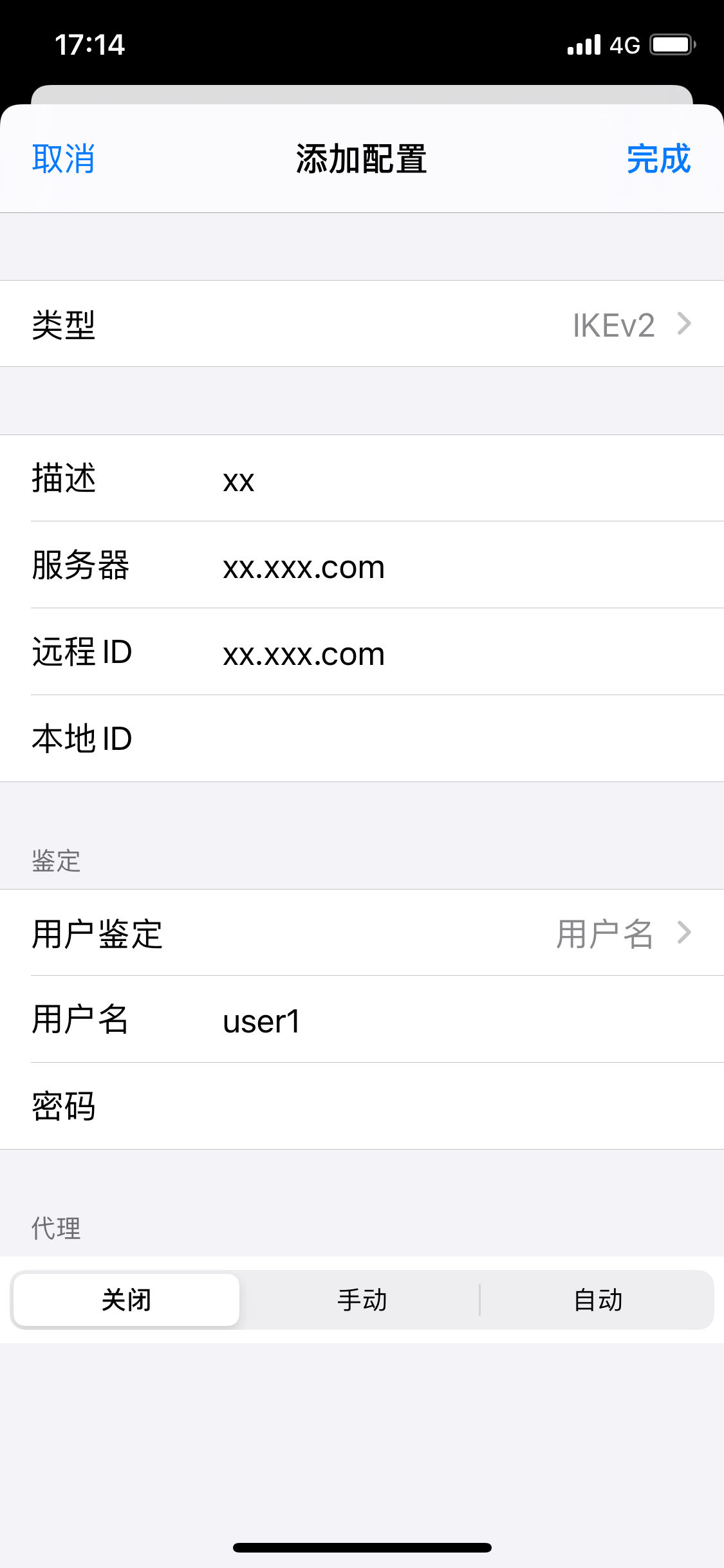Edit the 用户名 field showing user1
The height and width of the screenshot is (1568, 724).
450,1021
